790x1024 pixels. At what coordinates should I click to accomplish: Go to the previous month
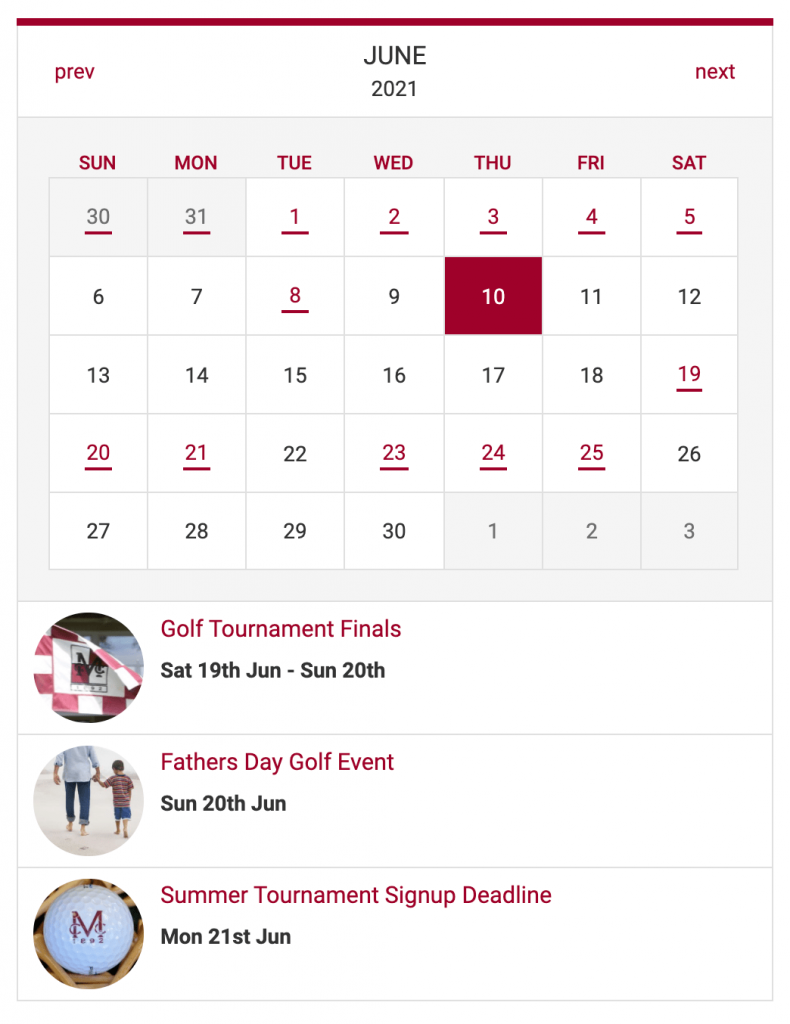[75, 72]
